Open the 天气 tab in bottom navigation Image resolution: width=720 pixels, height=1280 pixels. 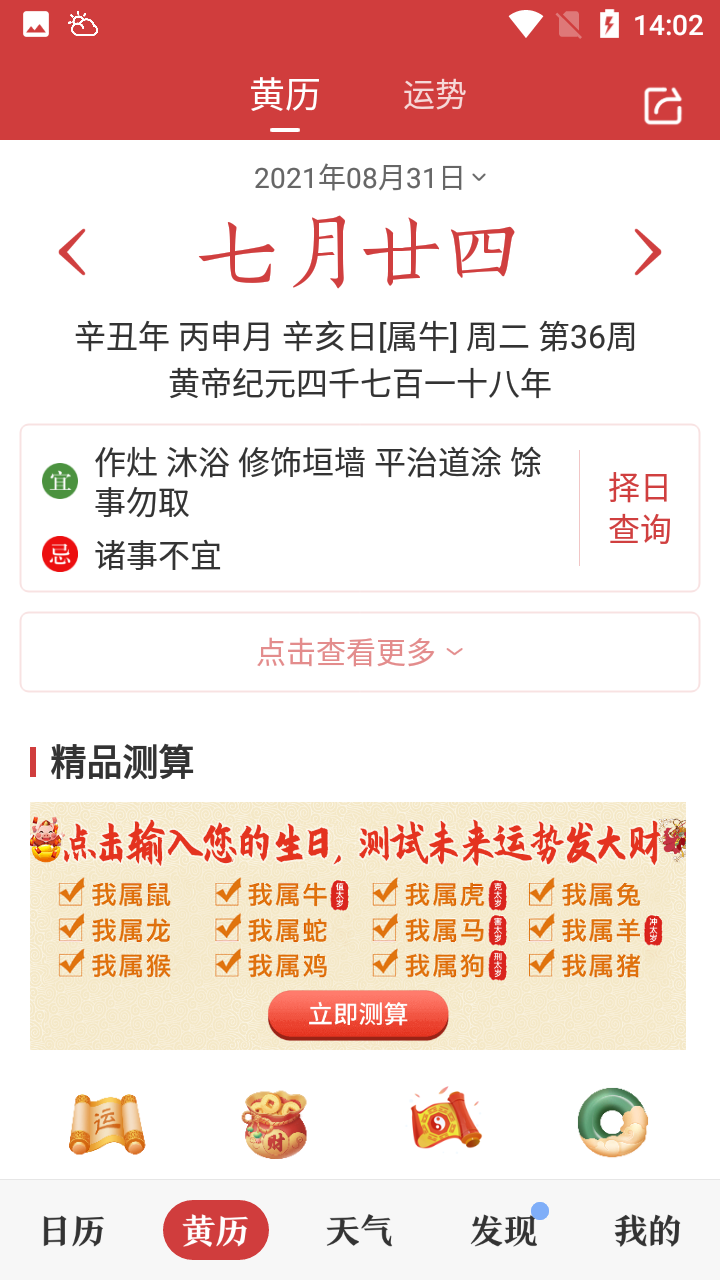coord(359,1230)
